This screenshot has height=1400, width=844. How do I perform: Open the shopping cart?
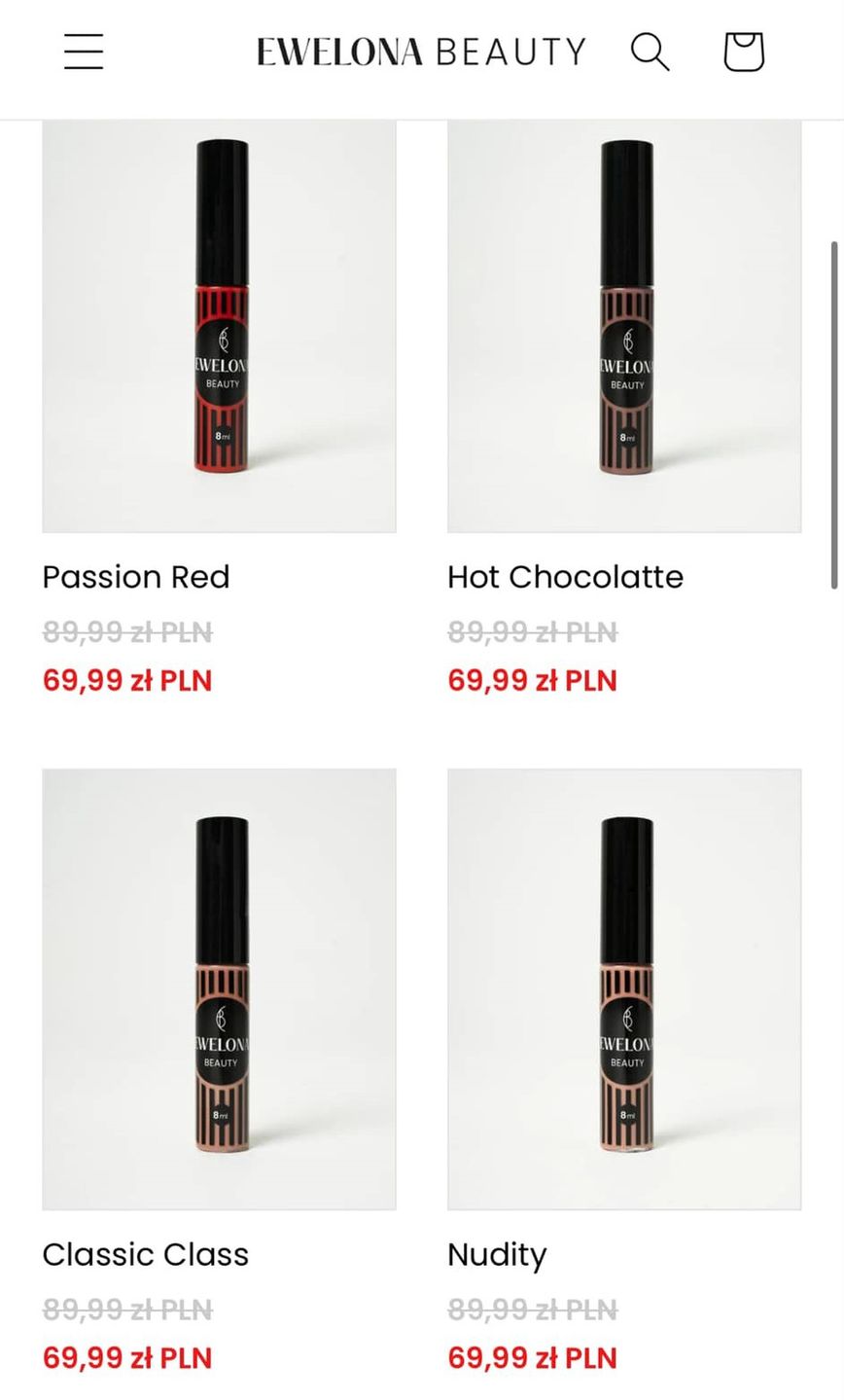pyautogui.click(x=744, y=51)
